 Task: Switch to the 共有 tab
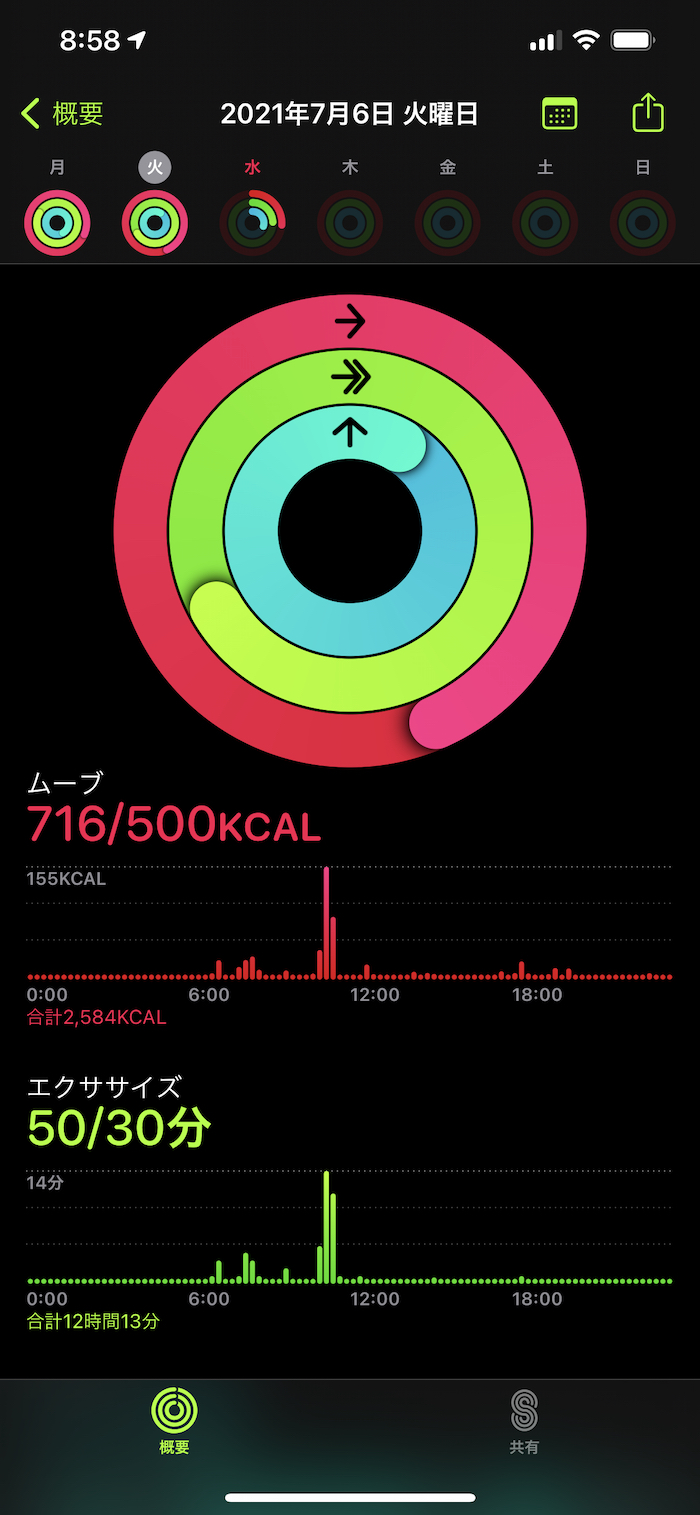pyautogui.click(x=524, y=1421)
